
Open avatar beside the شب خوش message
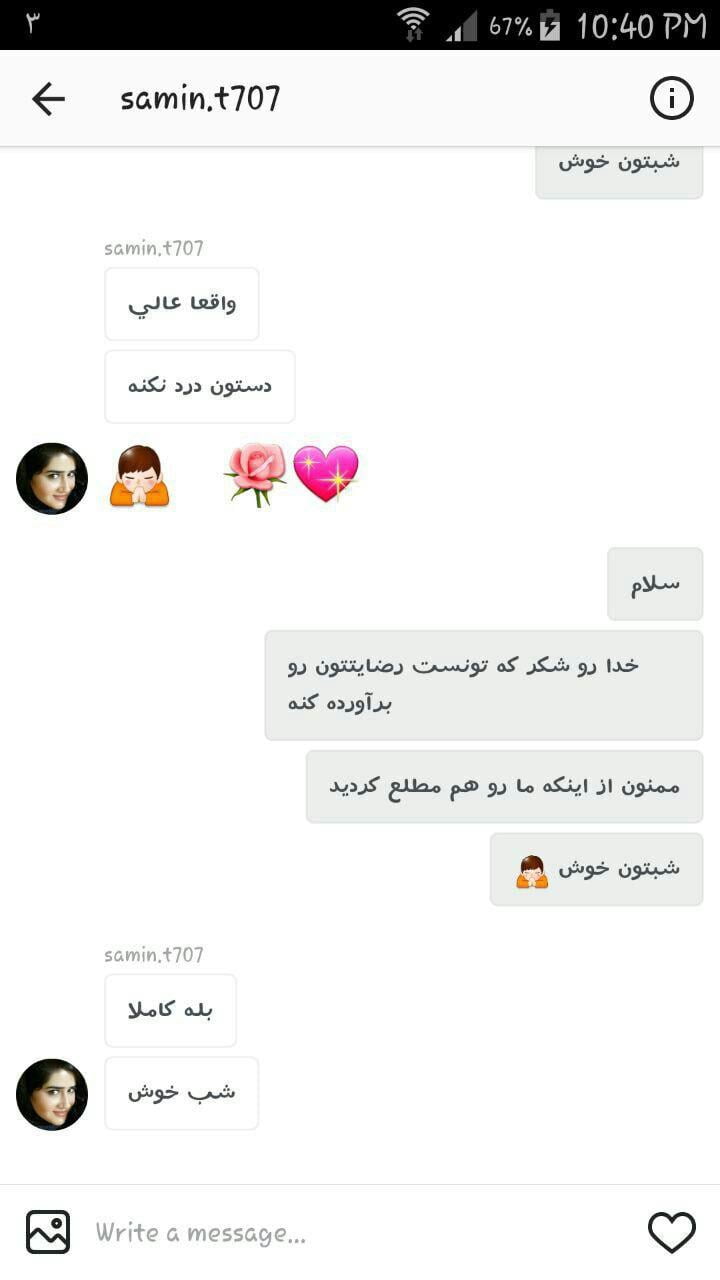[x=52, y=1094]
